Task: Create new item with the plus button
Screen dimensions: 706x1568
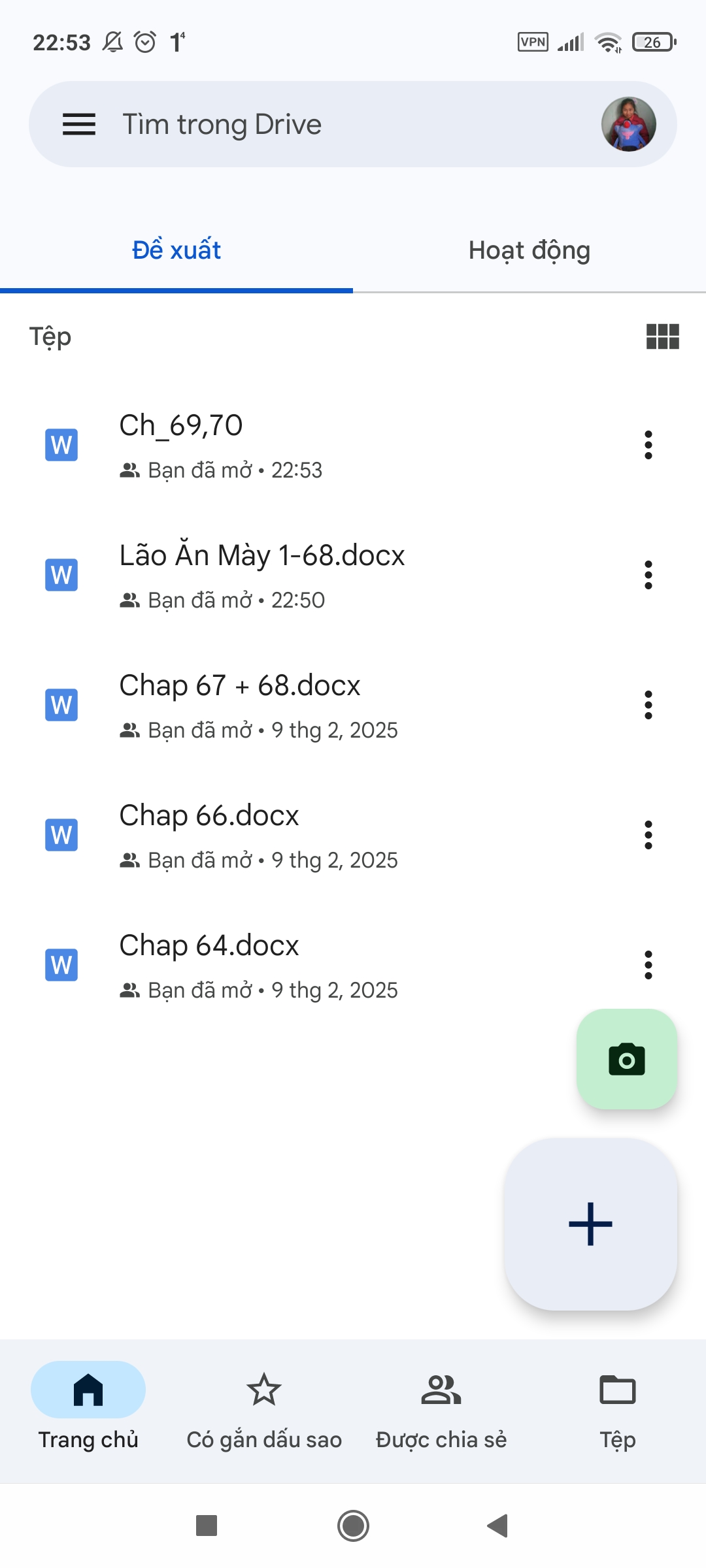Action: pos(590,1224)
